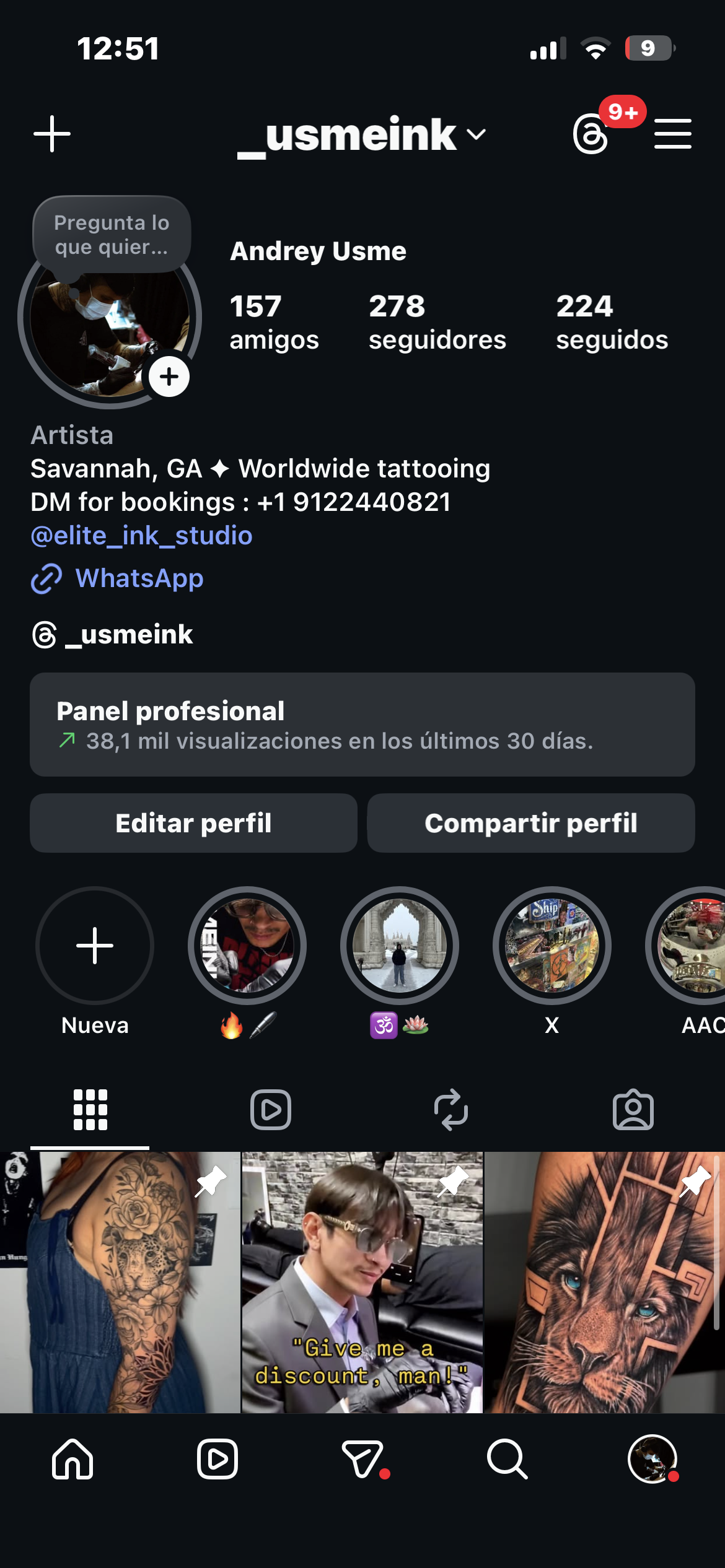Switch to the Reels profile tab
725x1568 pixels.
pos(271,1109)
